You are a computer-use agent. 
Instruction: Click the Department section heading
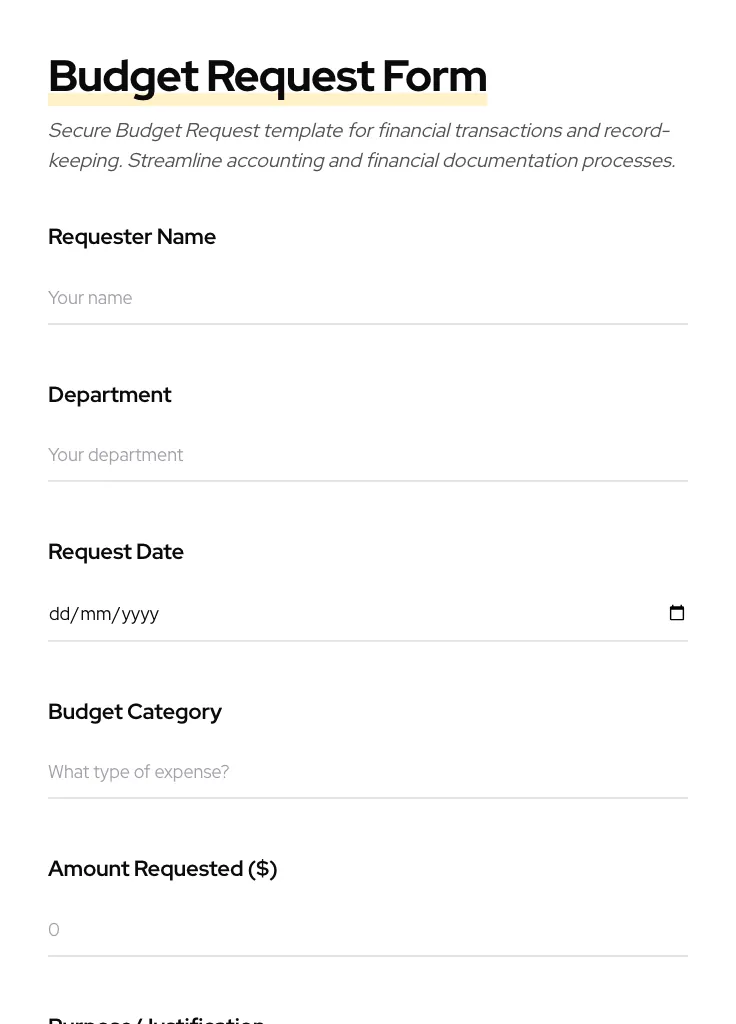click(110, 395)
